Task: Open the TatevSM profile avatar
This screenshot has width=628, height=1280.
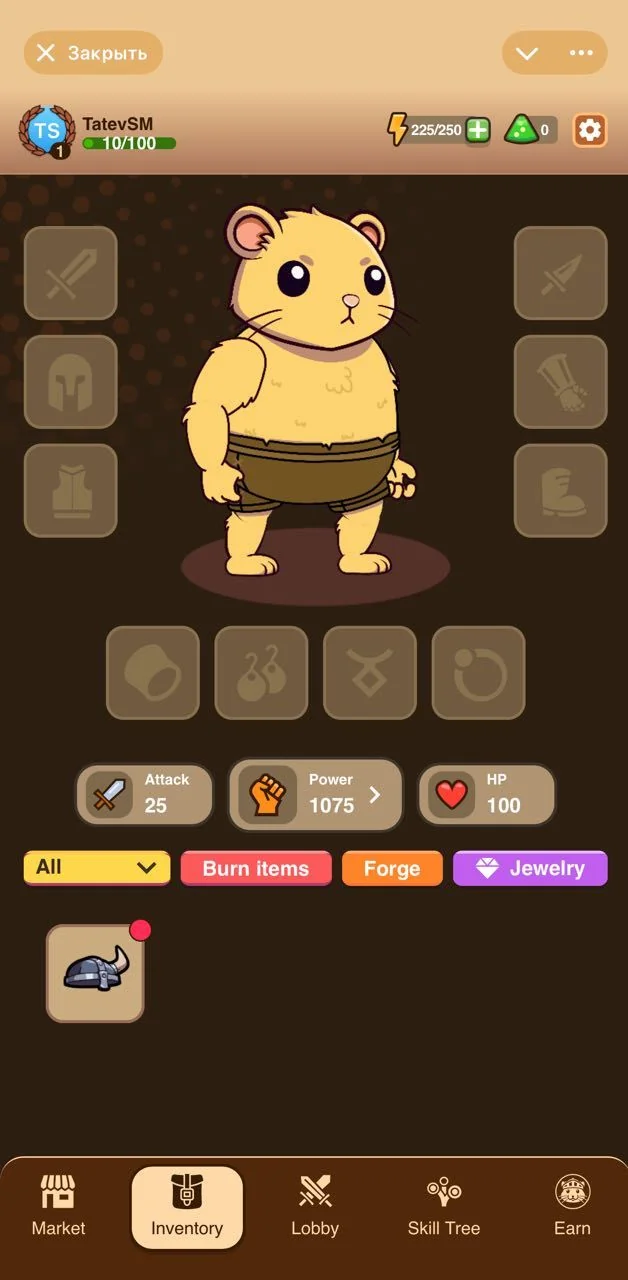Action: pyautogui.click(x=47, y=131)
